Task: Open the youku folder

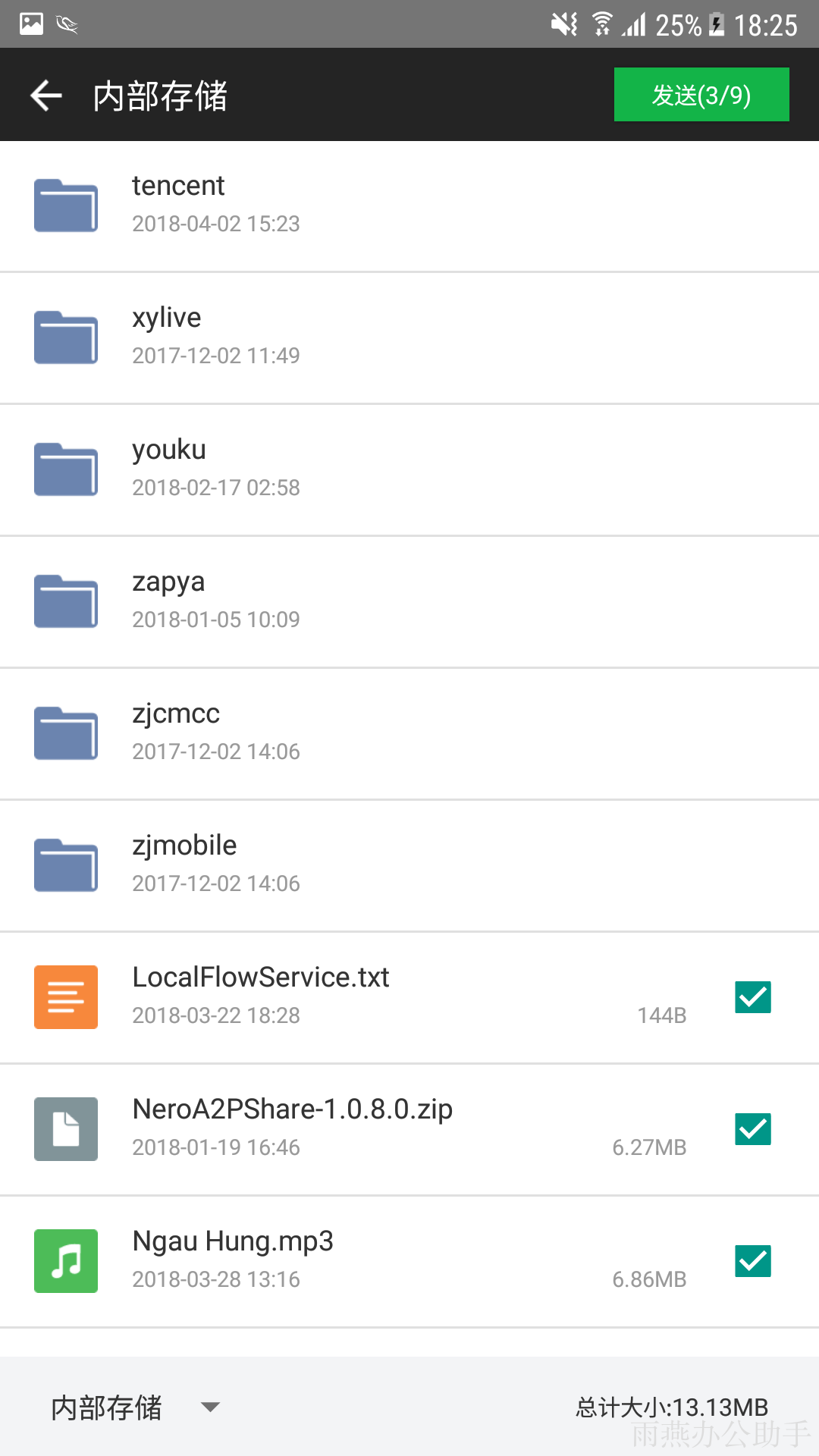Action: (409, 470)
